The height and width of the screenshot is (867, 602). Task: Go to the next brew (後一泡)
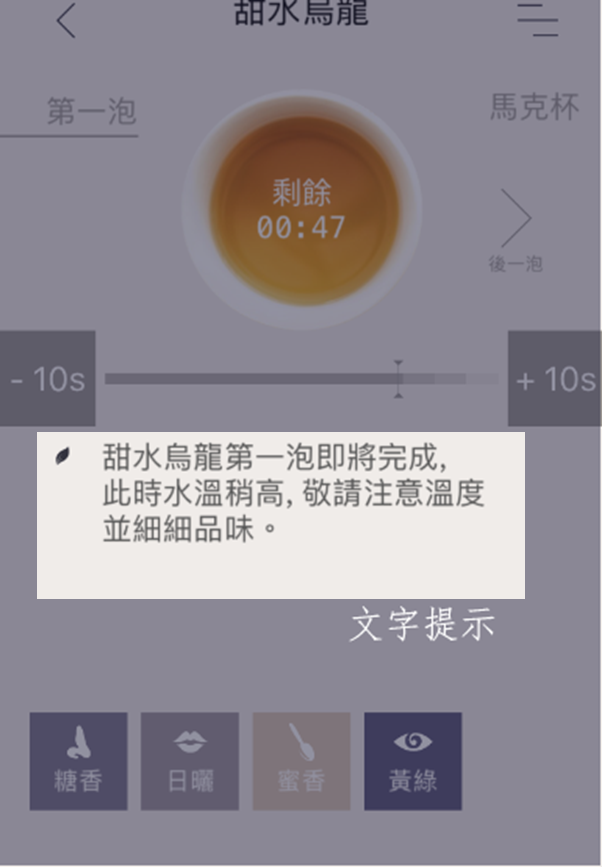click(x=515, y=231)
